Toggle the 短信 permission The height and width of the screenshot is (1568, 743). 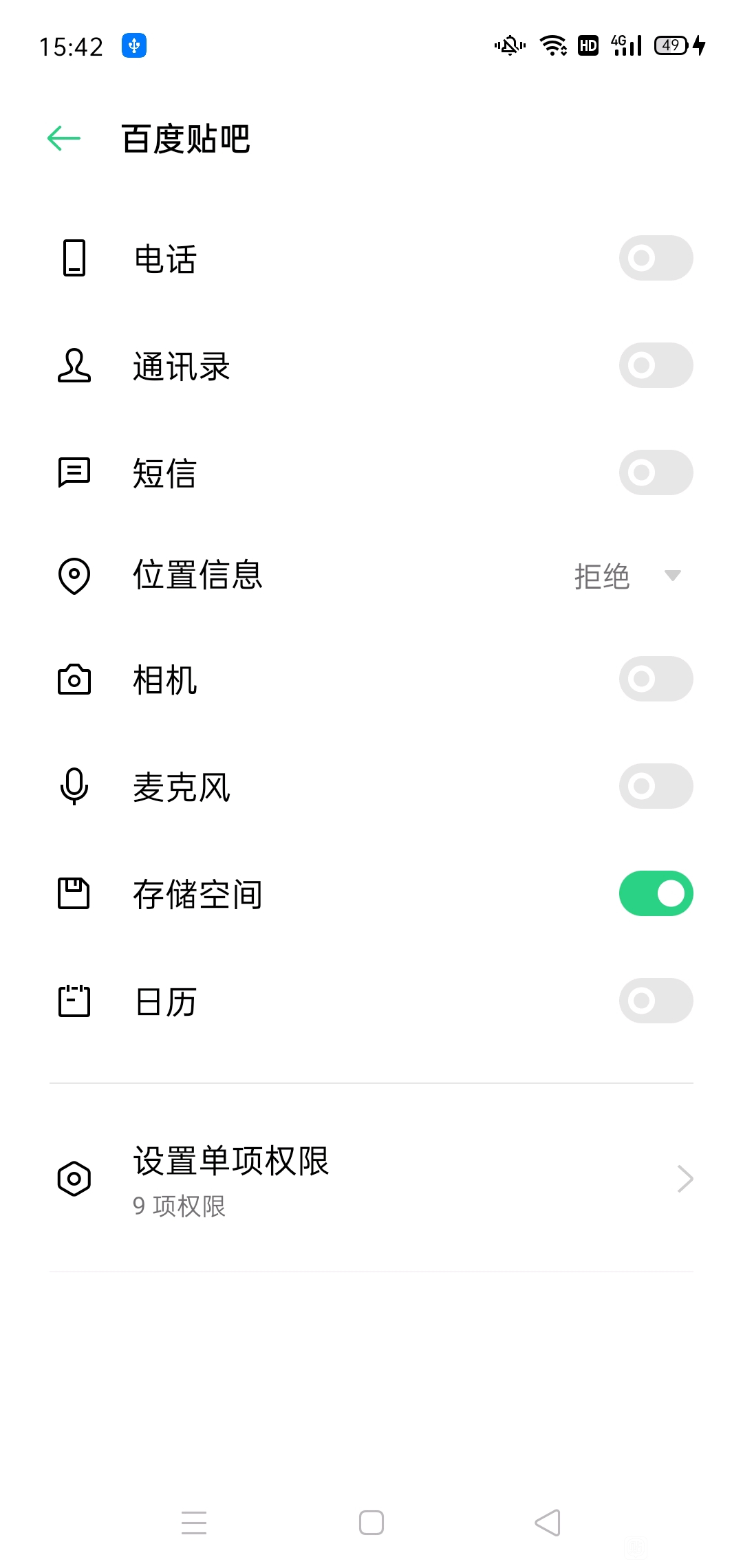[x=656, y=472]
